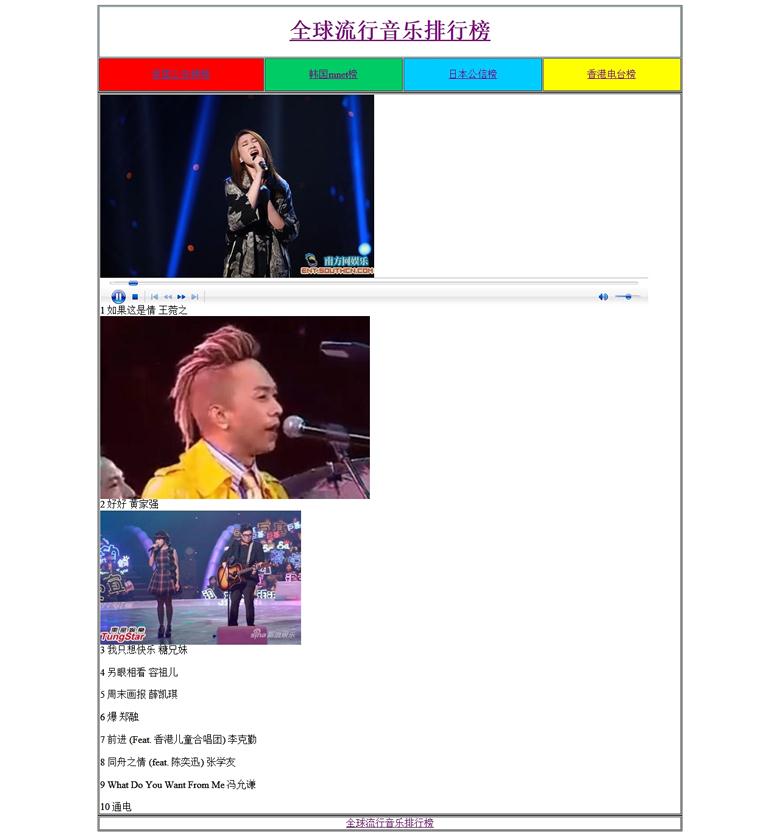The width and height of the screenshot is (780, 836).
Task: Rewind the video
Action: click(x=168, y=297)
